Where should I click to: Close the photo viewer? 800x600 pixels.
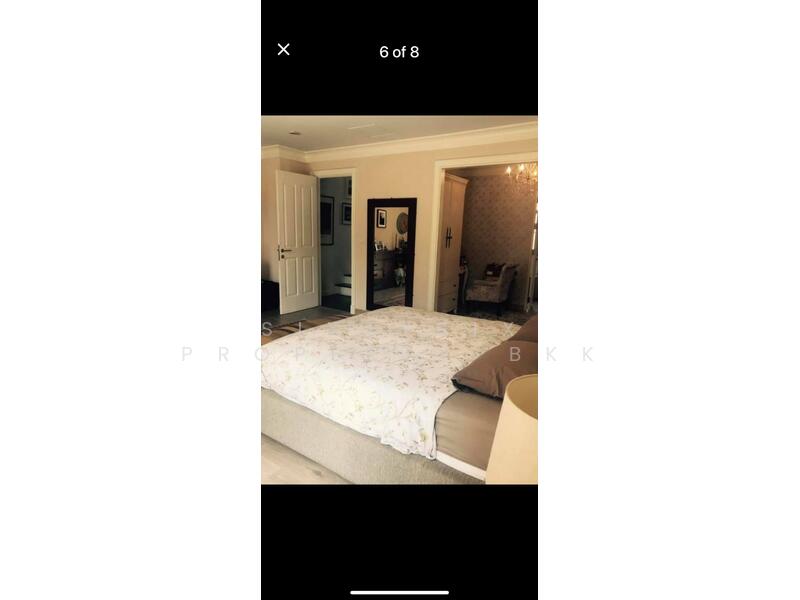284,50
